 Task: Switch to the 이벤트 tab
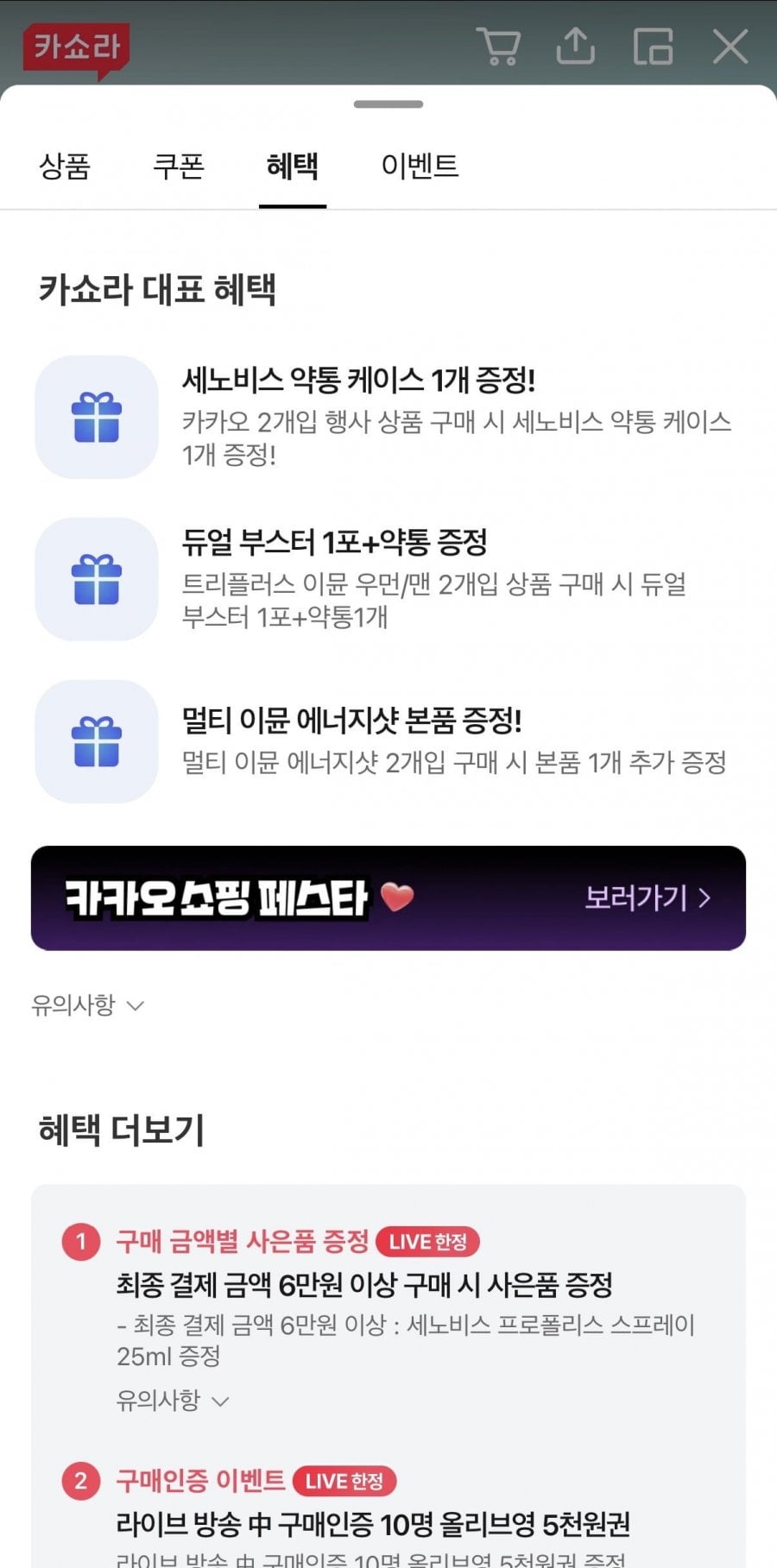coord(420,166)
